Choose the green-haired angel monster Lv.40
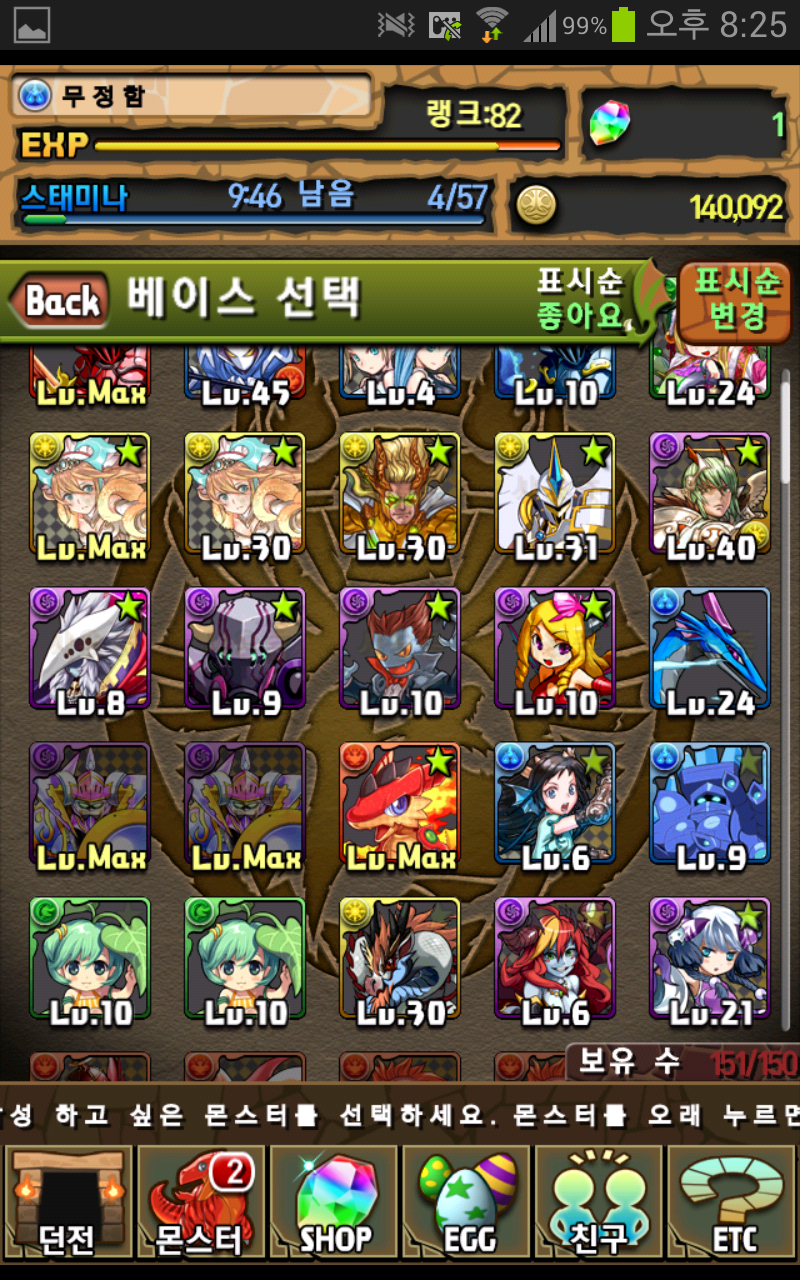The height and width of the screenshot is (1280, 800). point(710,495)
